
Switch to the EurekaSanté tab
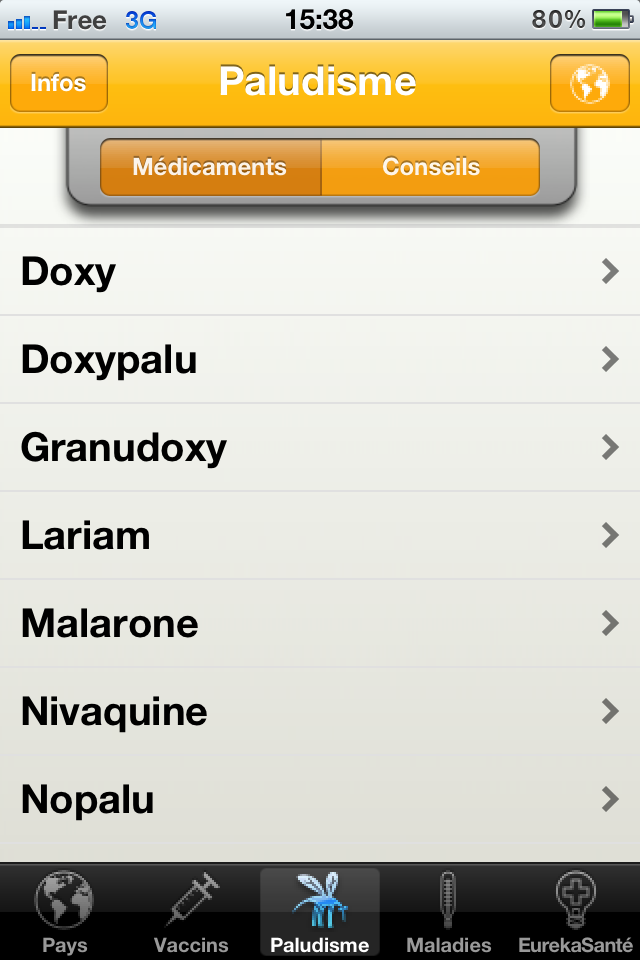pos(575,912)
